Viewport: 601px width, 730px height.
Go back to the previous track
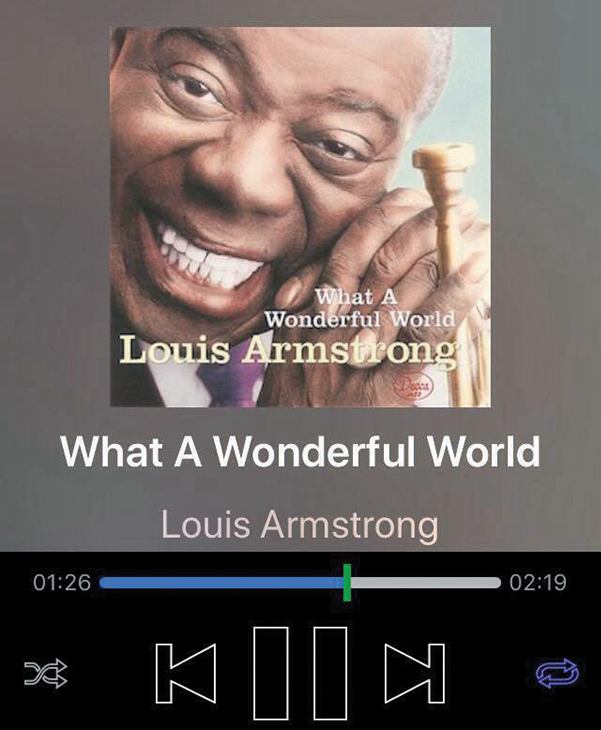[x=186, y=673]
